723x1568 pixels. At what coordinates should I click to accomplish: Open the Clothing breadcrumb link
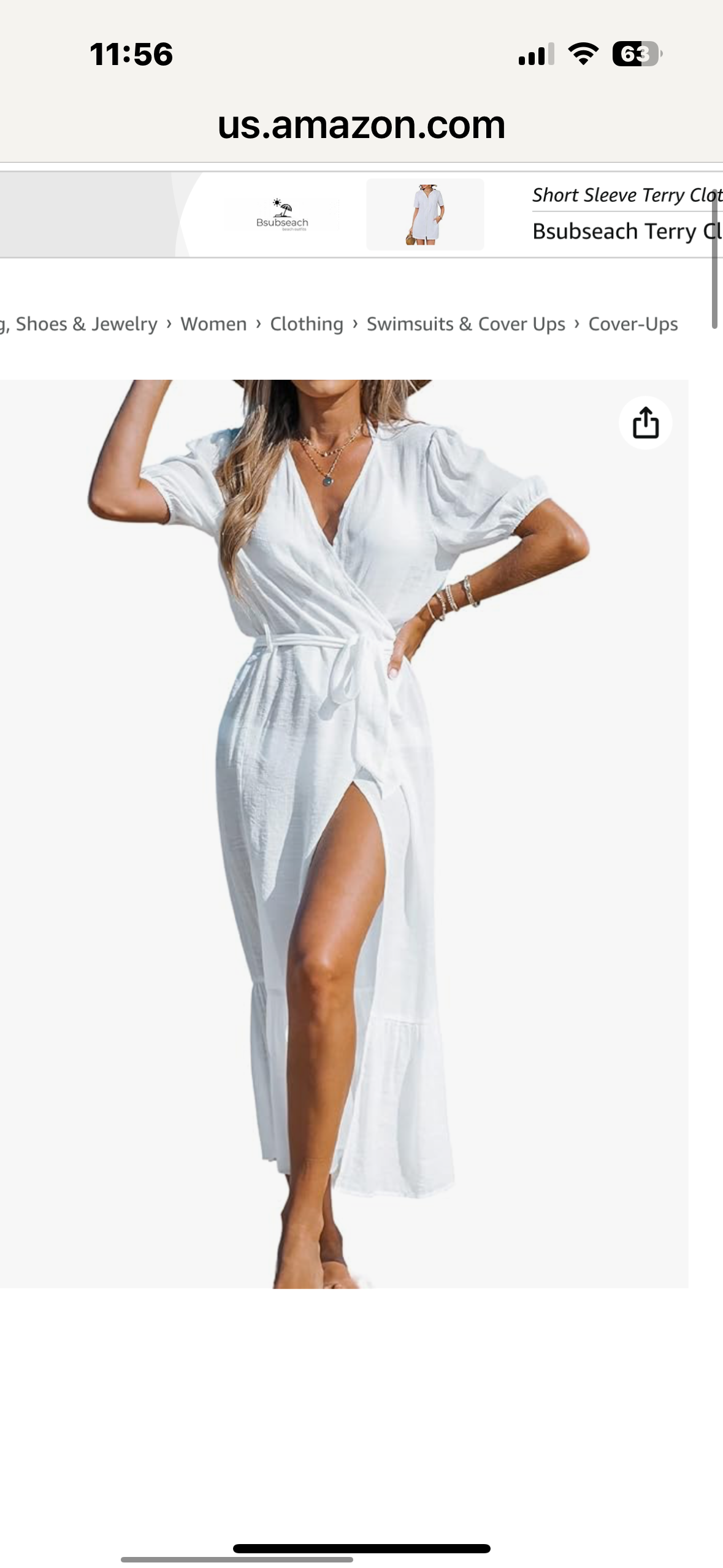[x=307, y=324]
